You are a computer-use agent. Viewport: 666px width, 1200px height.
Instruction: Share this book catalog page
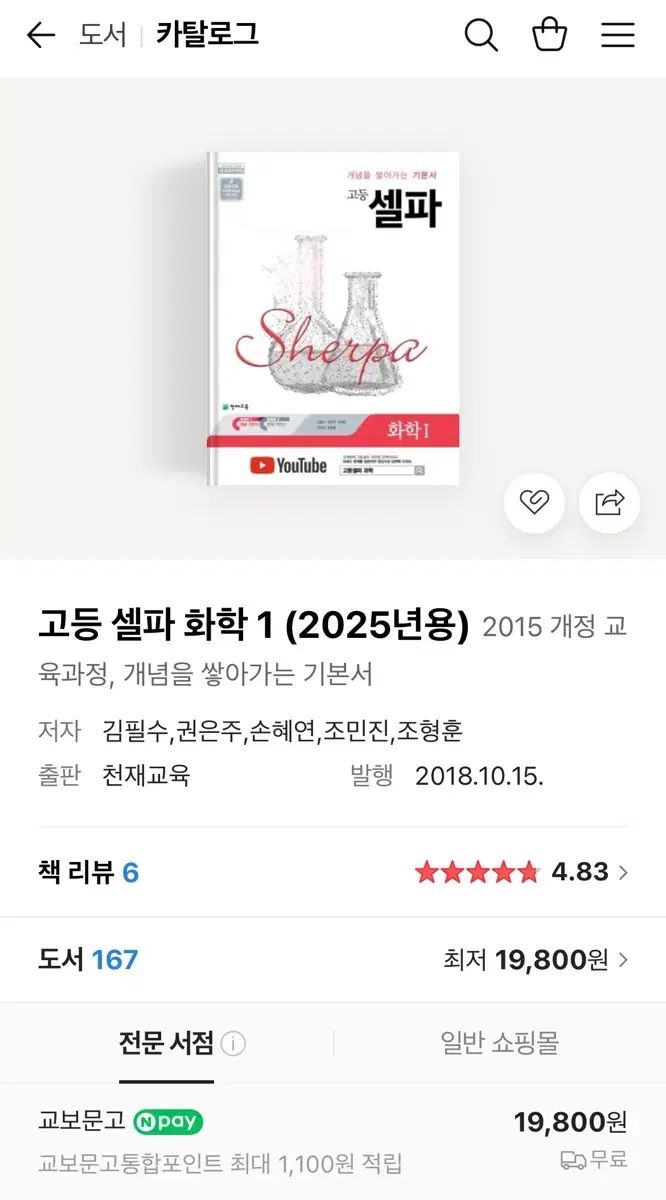click(x=609, y=502)
